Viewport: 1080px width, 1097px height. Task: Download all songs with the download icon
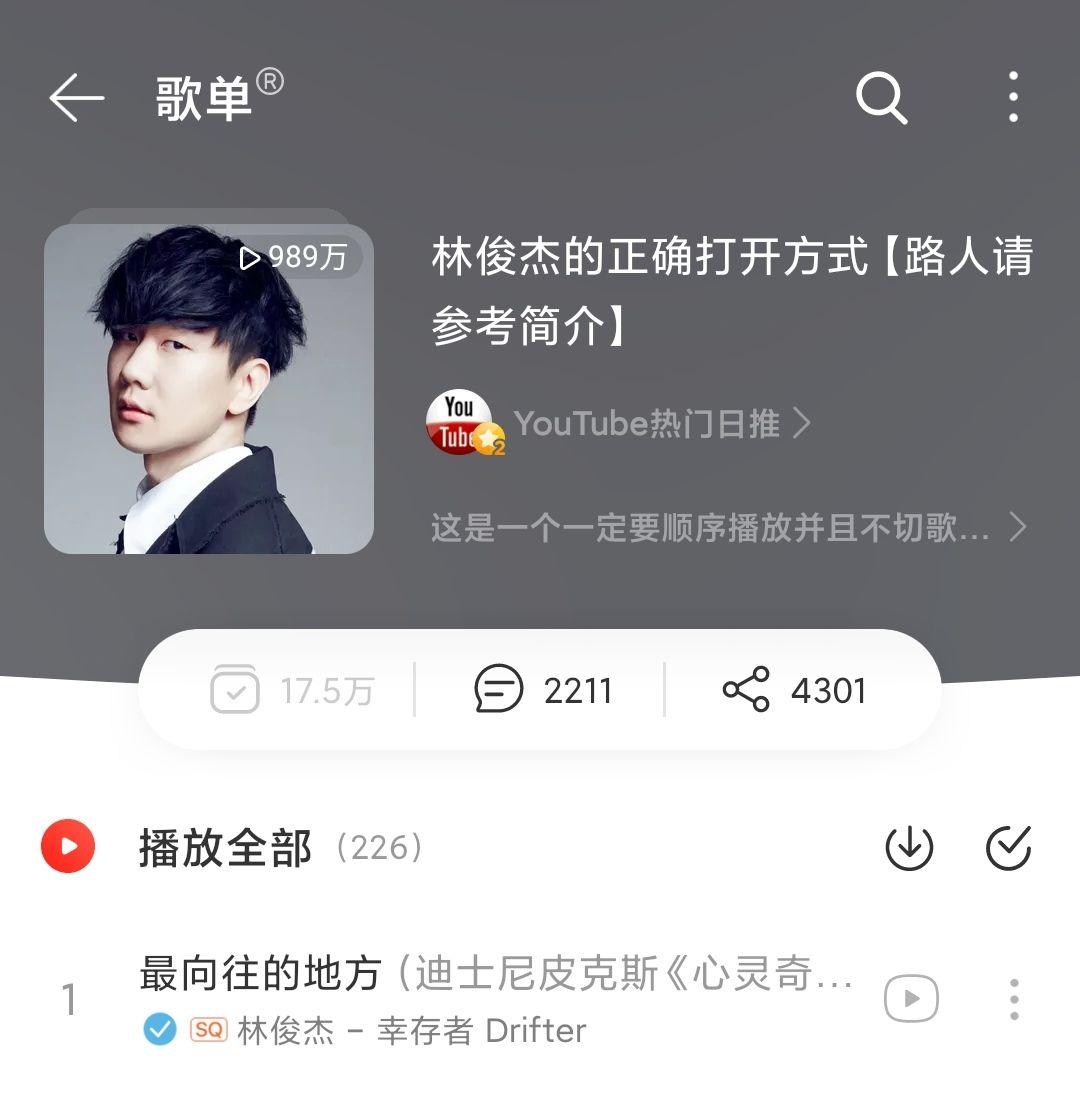[908, 846]
